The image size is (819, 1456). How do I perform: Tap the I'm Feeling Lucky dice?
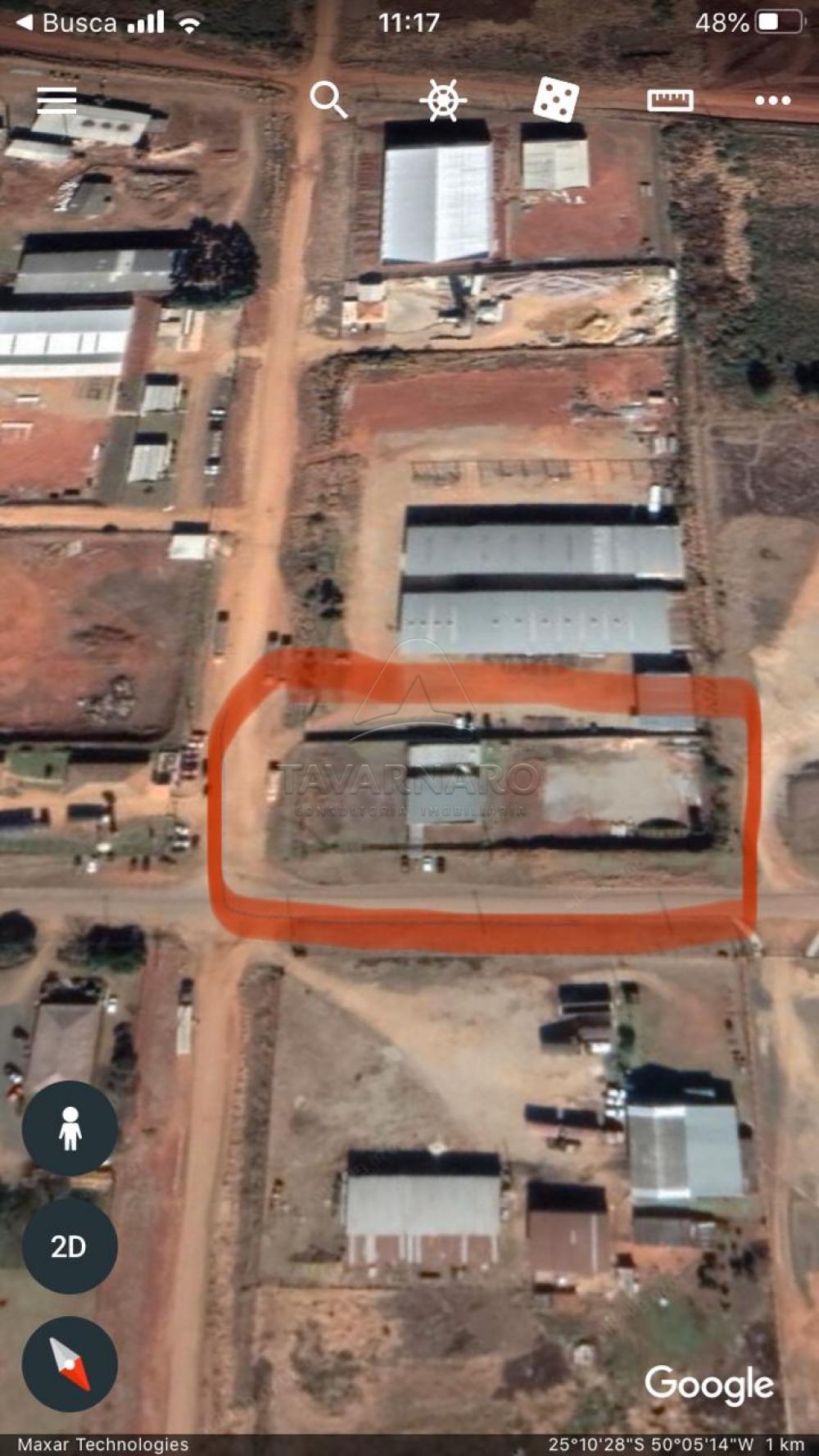[x=556, y=100]
